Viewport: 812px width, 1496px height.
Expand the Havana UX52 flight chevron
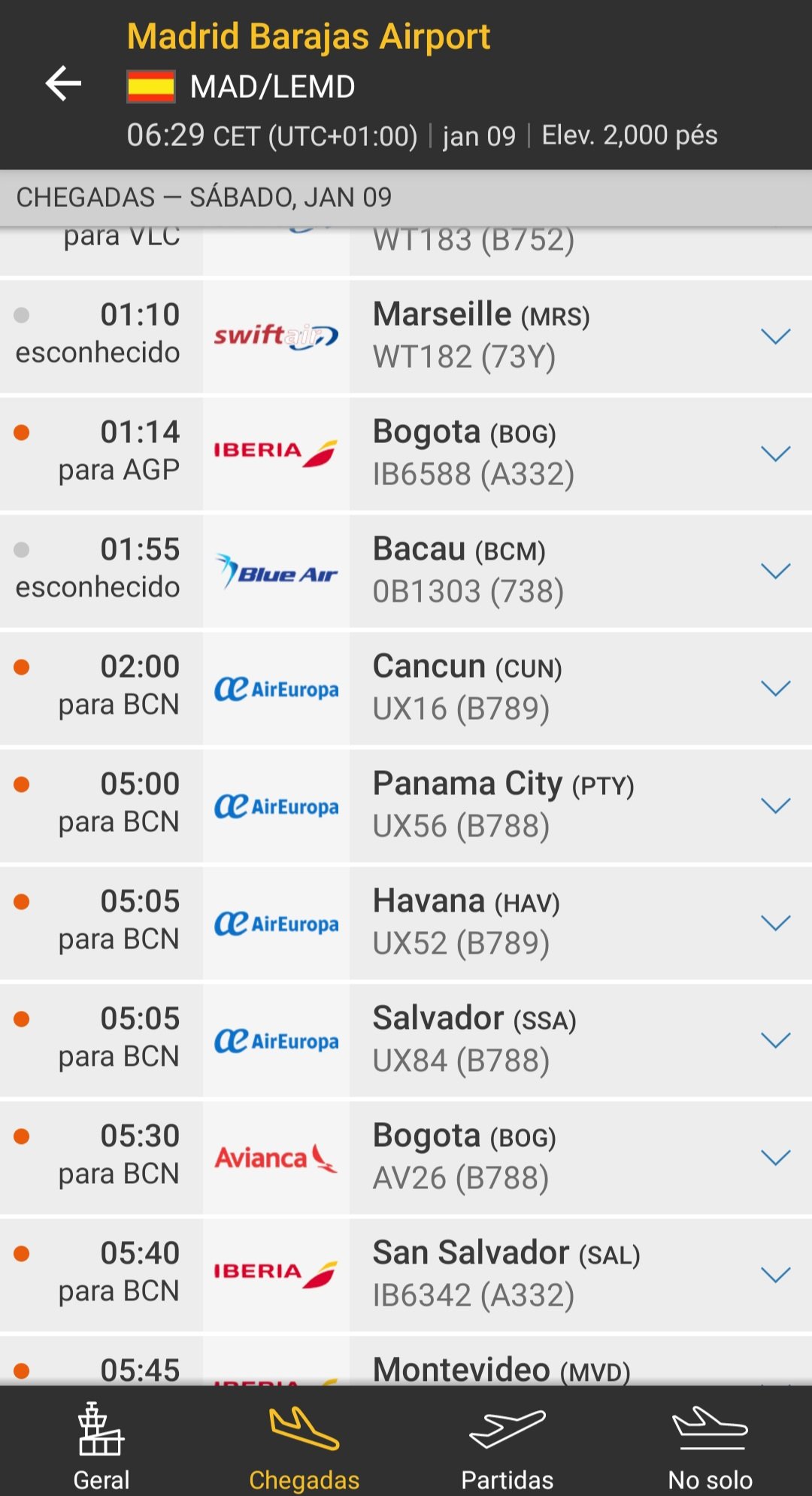pyautogui.click(x=776, y=923)
